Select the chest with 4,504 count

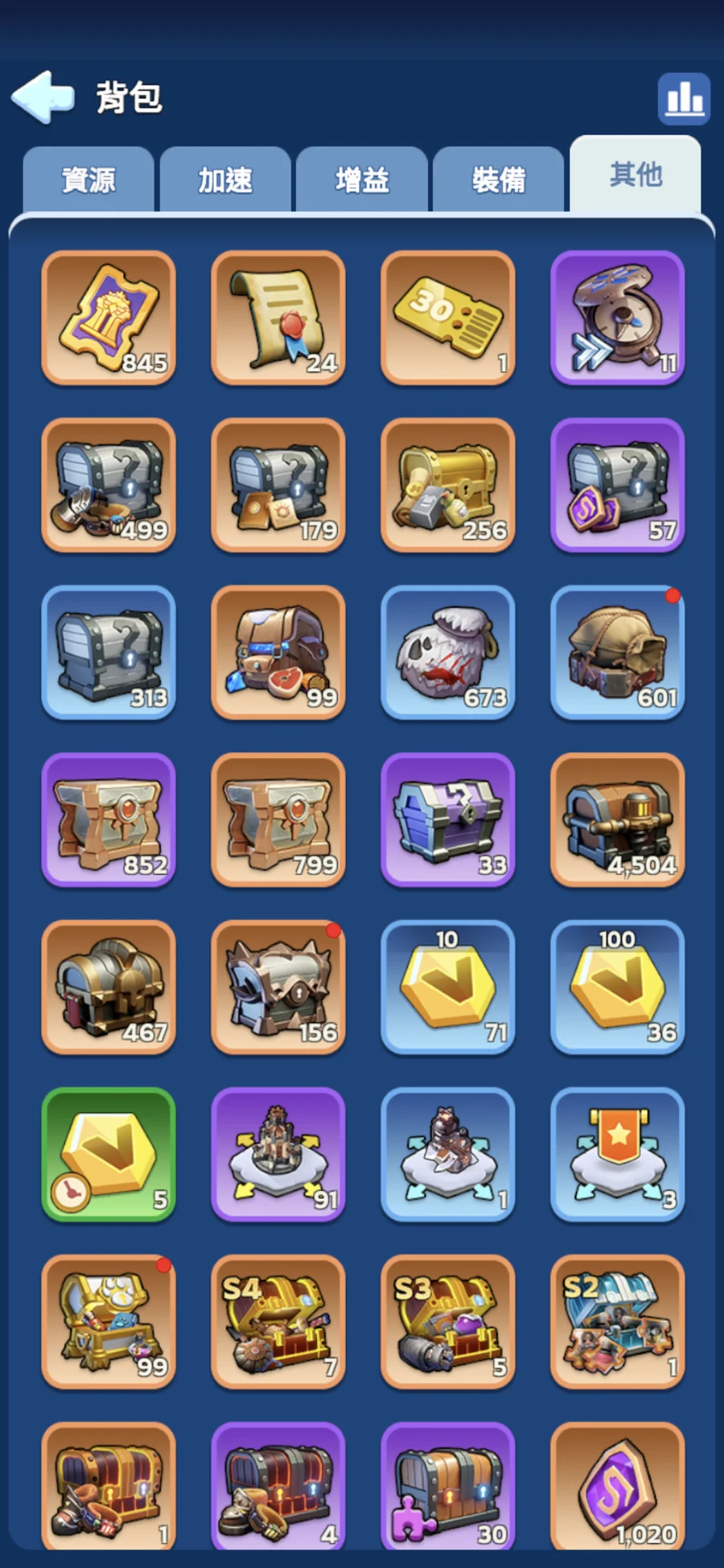[618, 819]
